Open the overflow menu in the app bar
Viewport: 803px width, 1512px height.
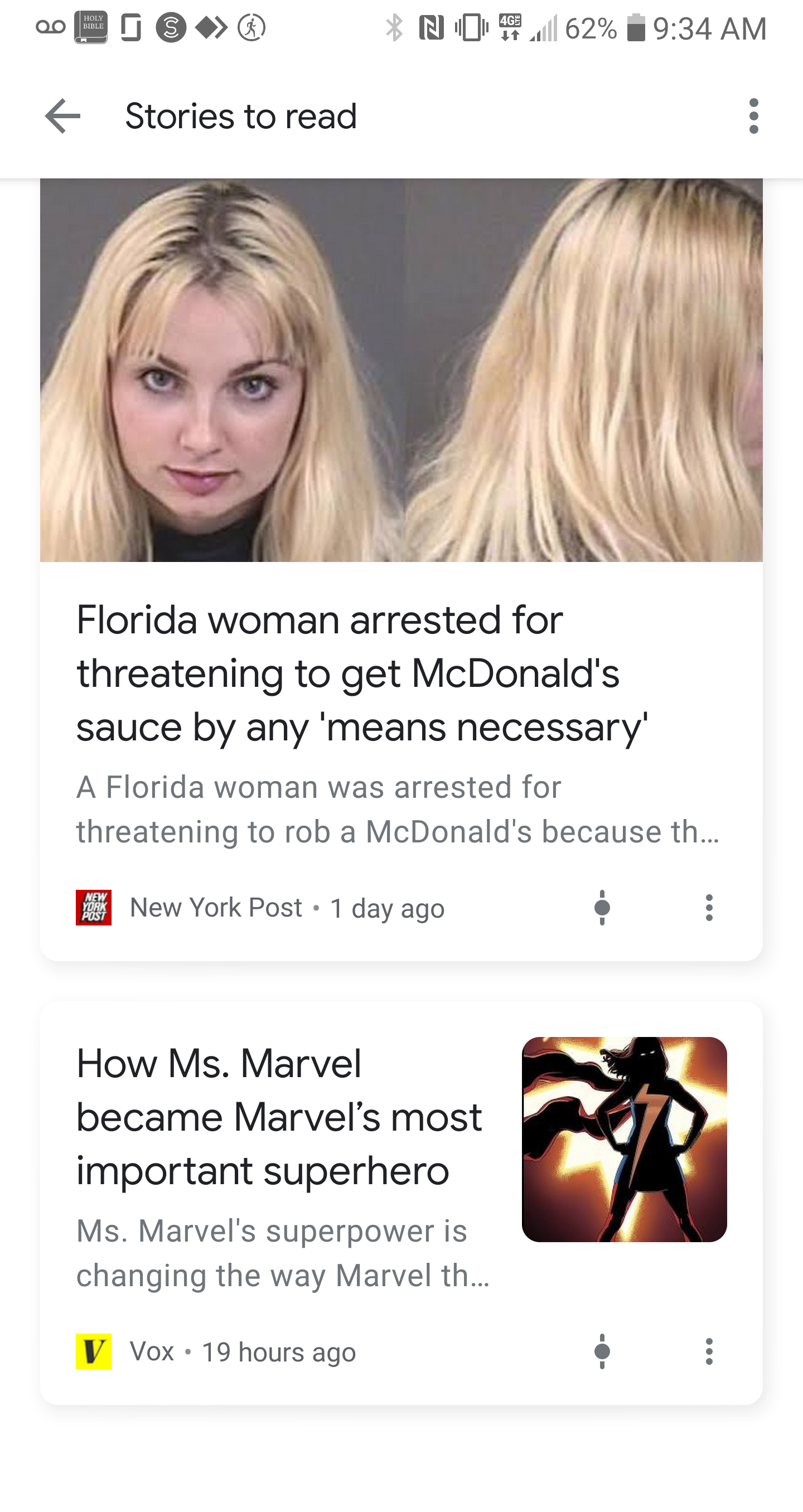[754, 116]
